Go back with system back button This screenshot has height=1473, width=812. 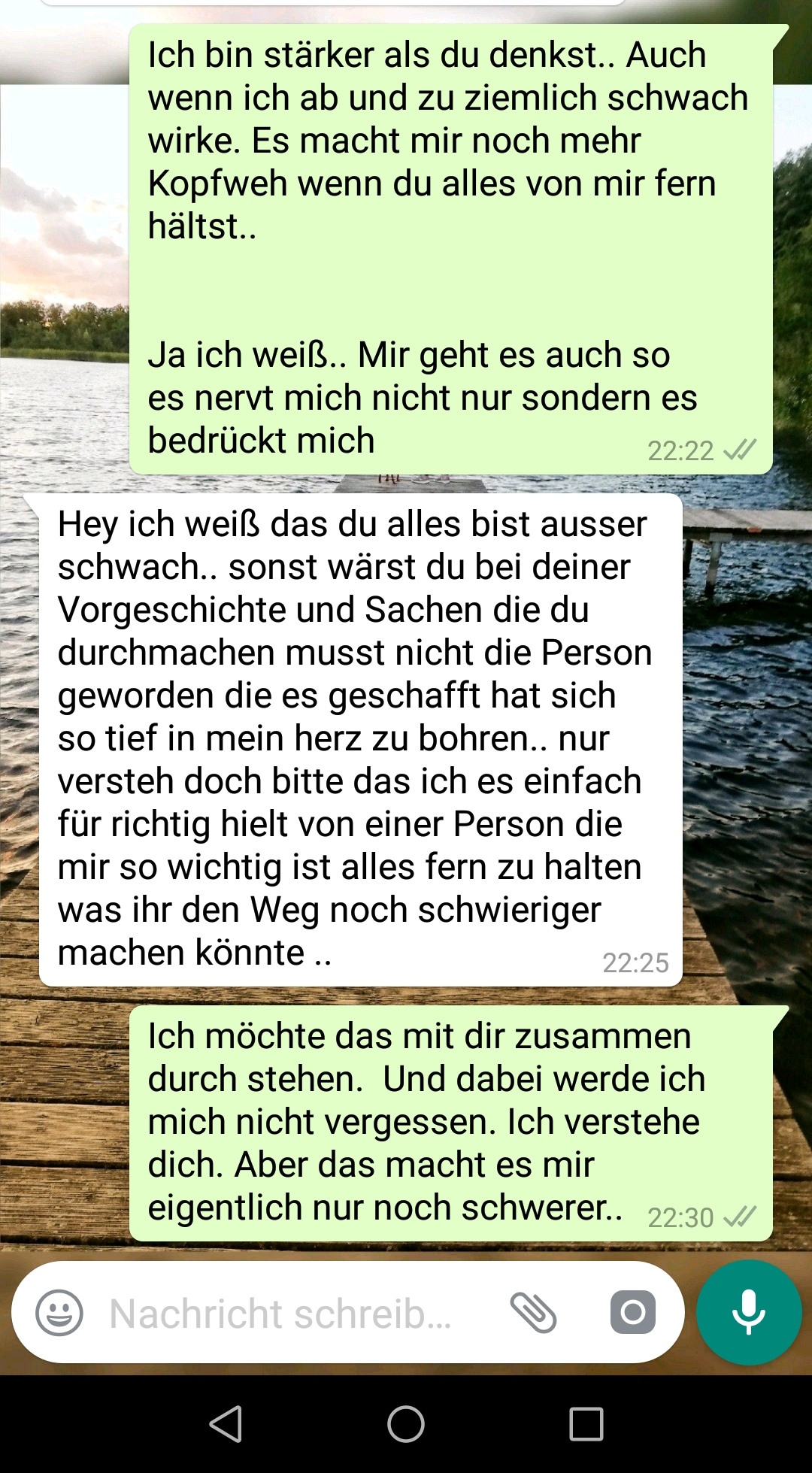(x=226, y=1424)
